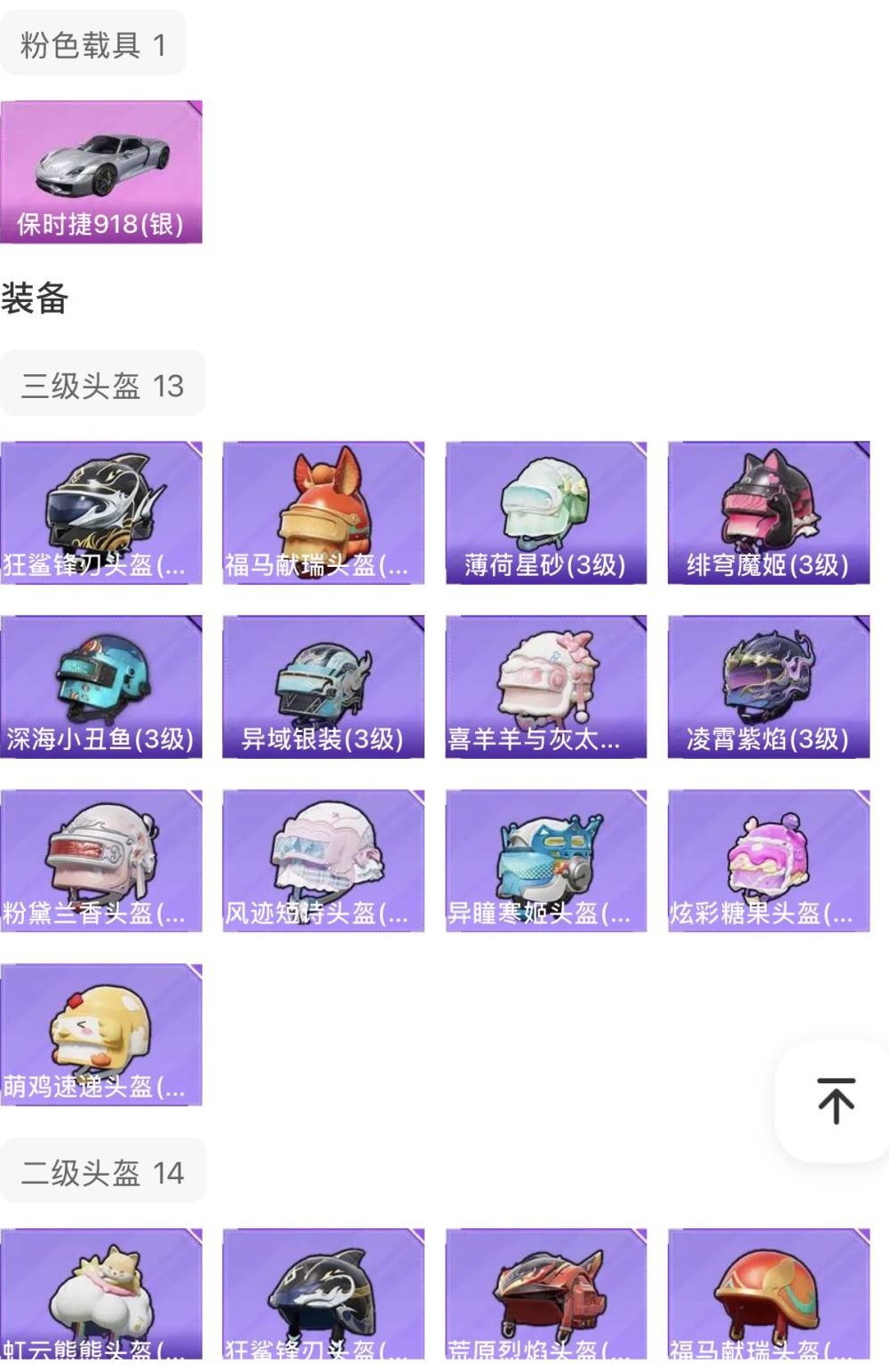Select the 薄荷星砂(3级) helmet

pyautogui.click(x=544, y=511)
